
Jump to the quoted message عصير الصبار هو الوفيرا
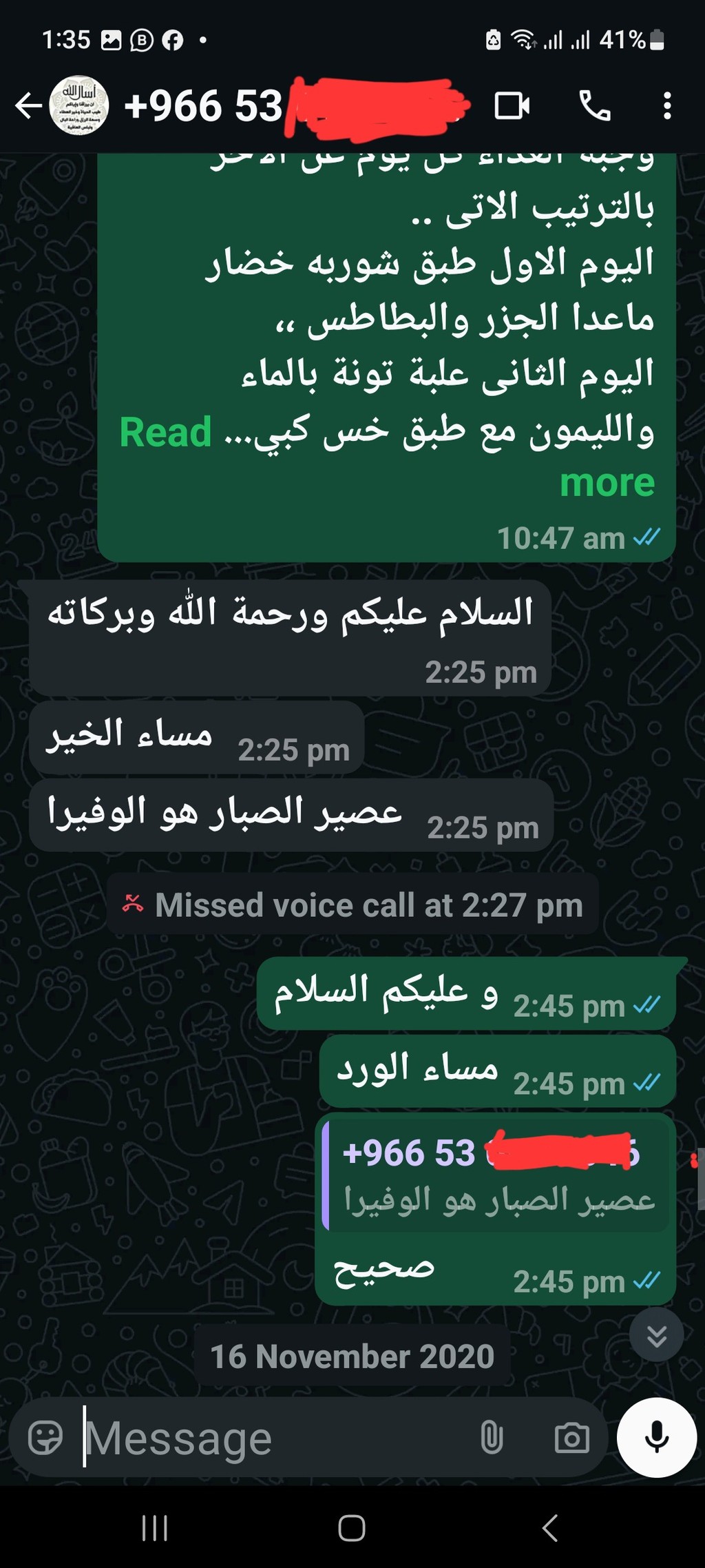pyautogui.click(x=496, y=1176)
